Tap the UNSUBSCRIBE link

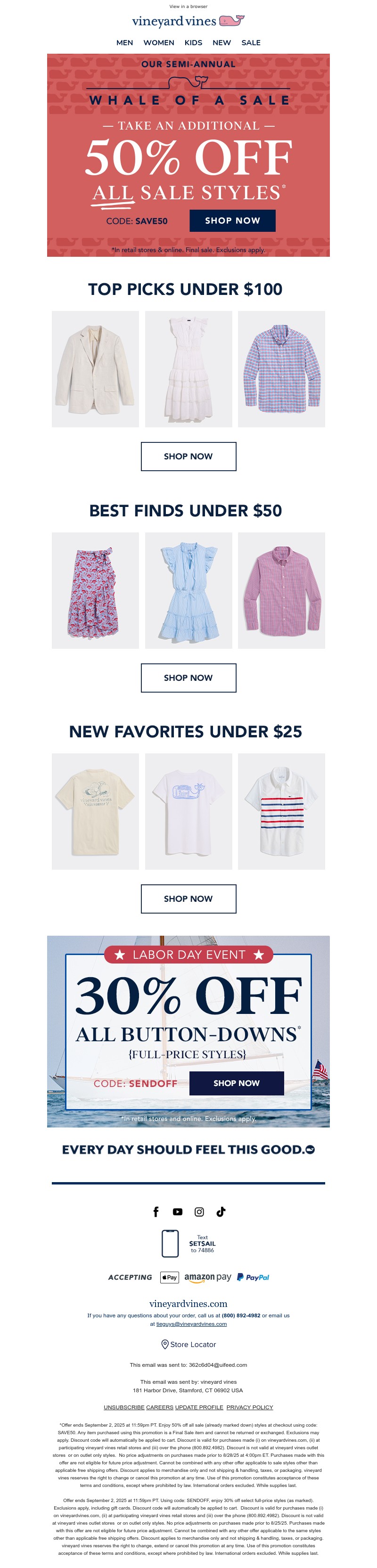pos(123,1407)
